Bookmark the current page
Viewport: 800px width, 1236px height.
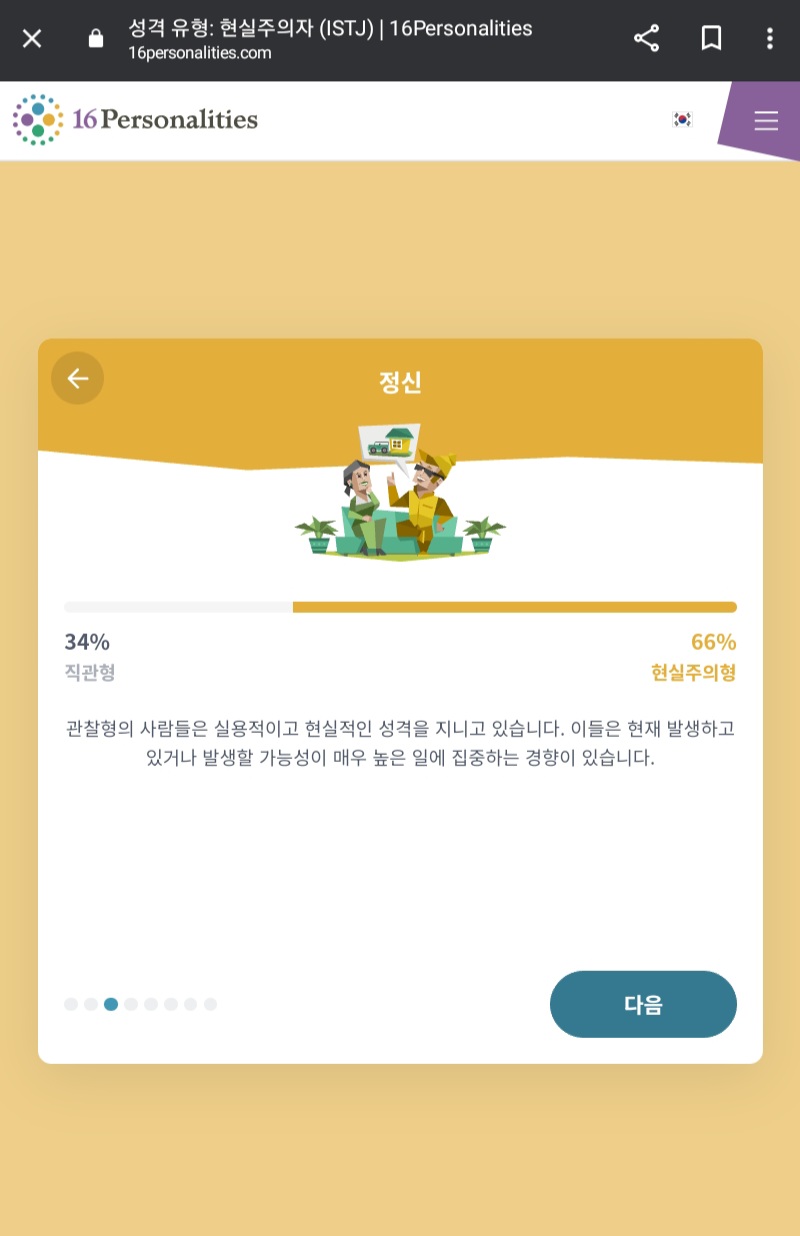click(711, 39)
